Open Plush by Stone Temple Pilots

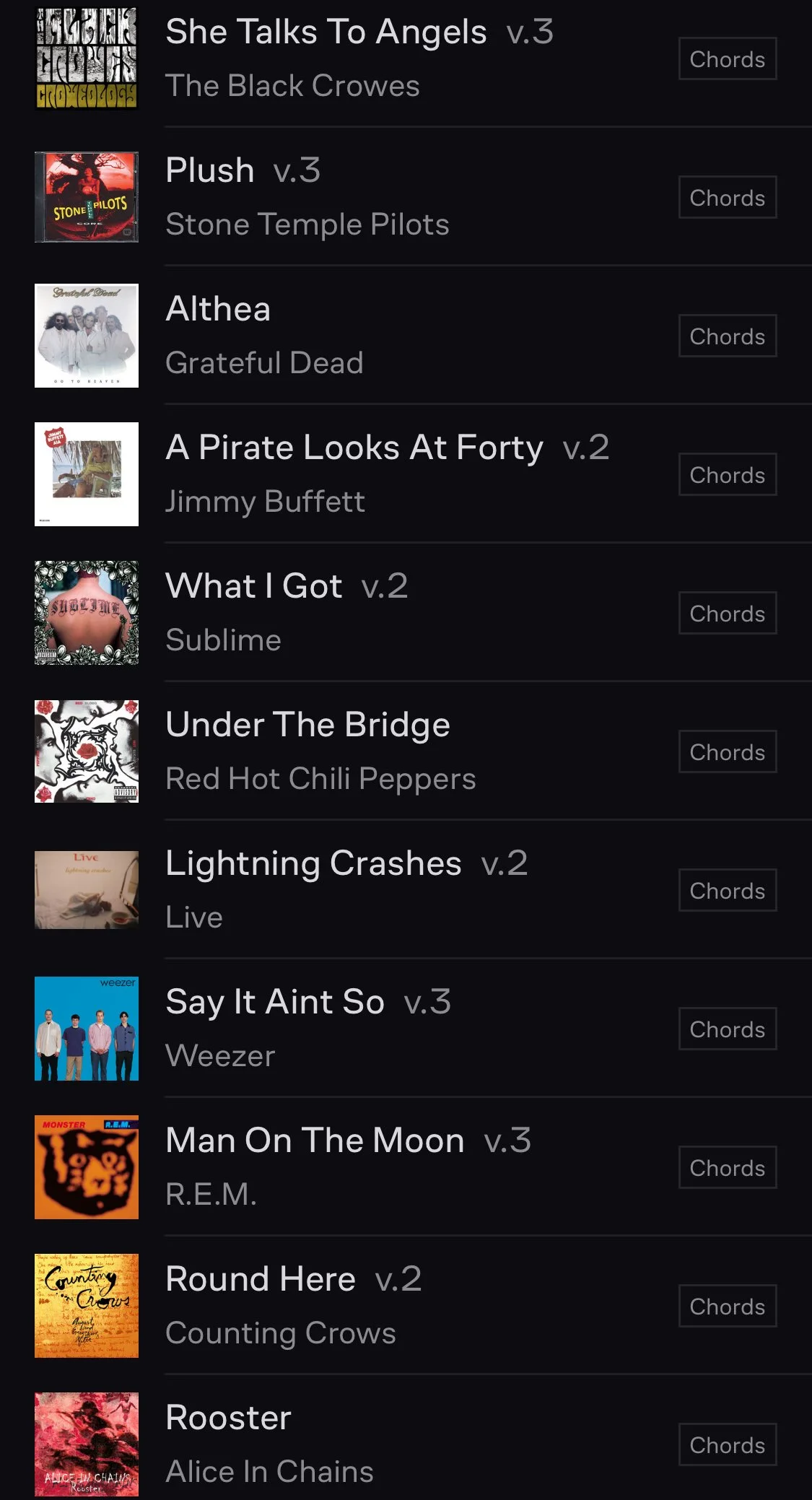(x=210, y=171)
